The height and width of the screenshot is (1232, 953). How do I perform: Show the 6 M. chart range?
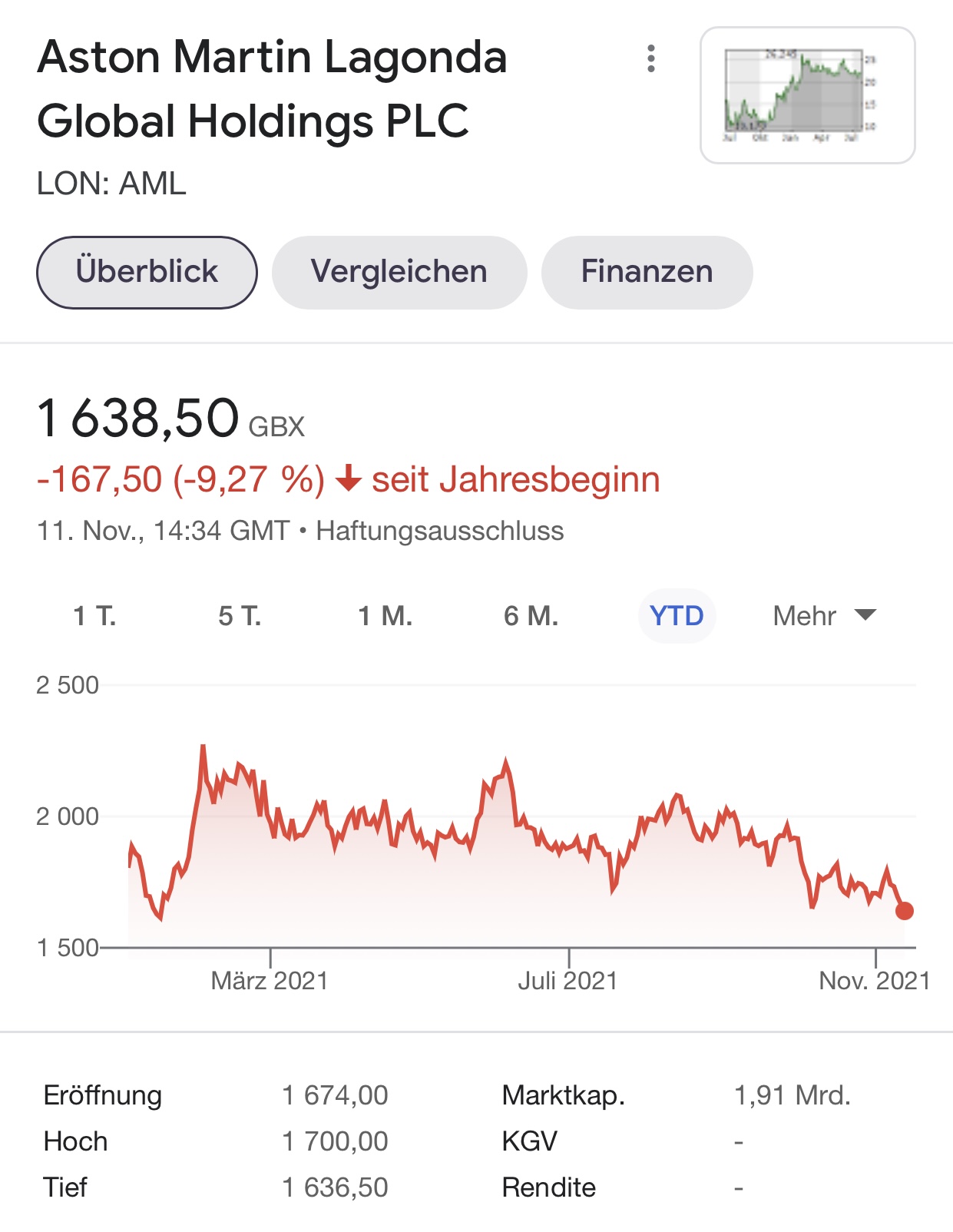[x=531, y=615]
